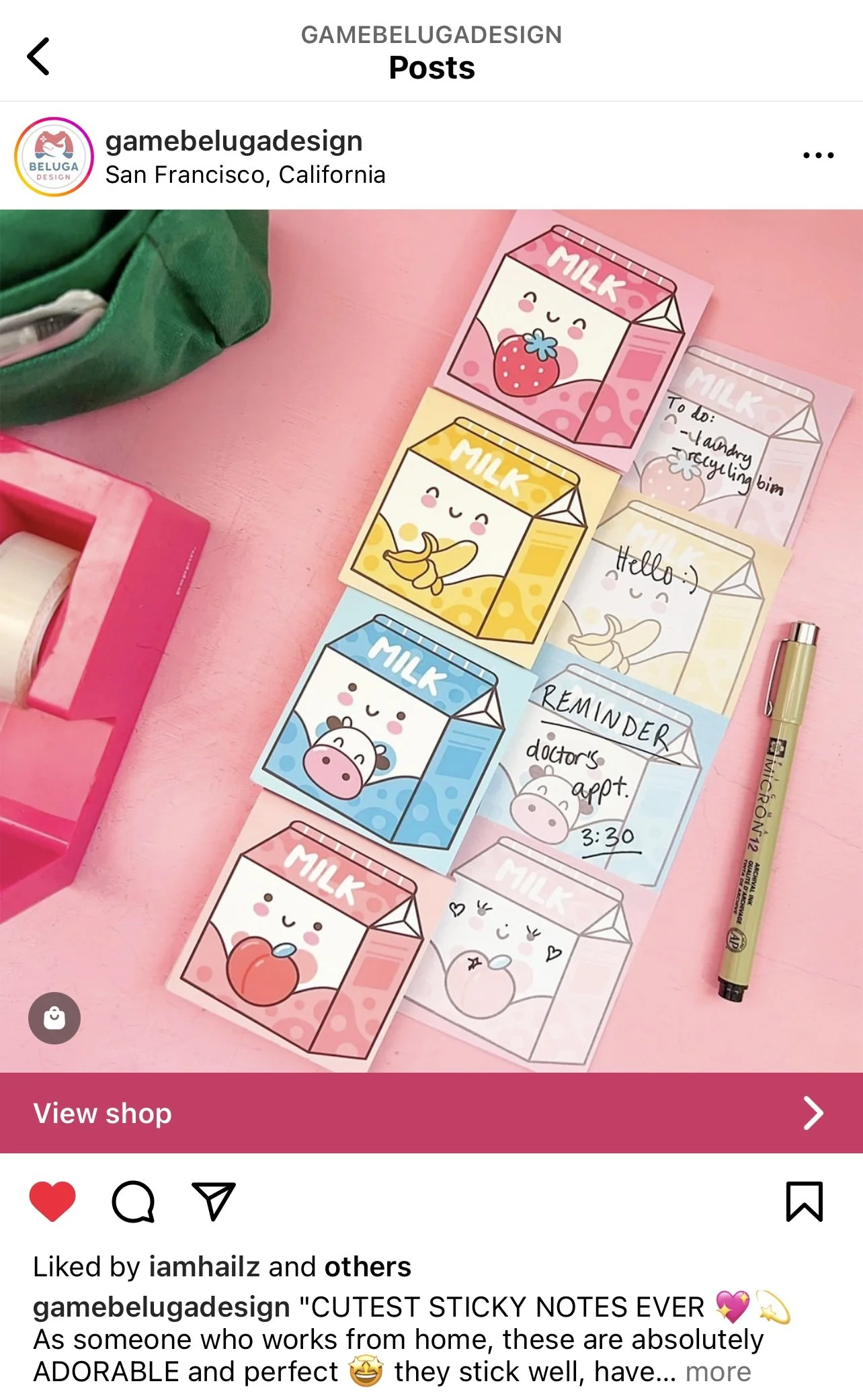Go back using the top arrow
The image size is (863, 1400).
[38, 56]
